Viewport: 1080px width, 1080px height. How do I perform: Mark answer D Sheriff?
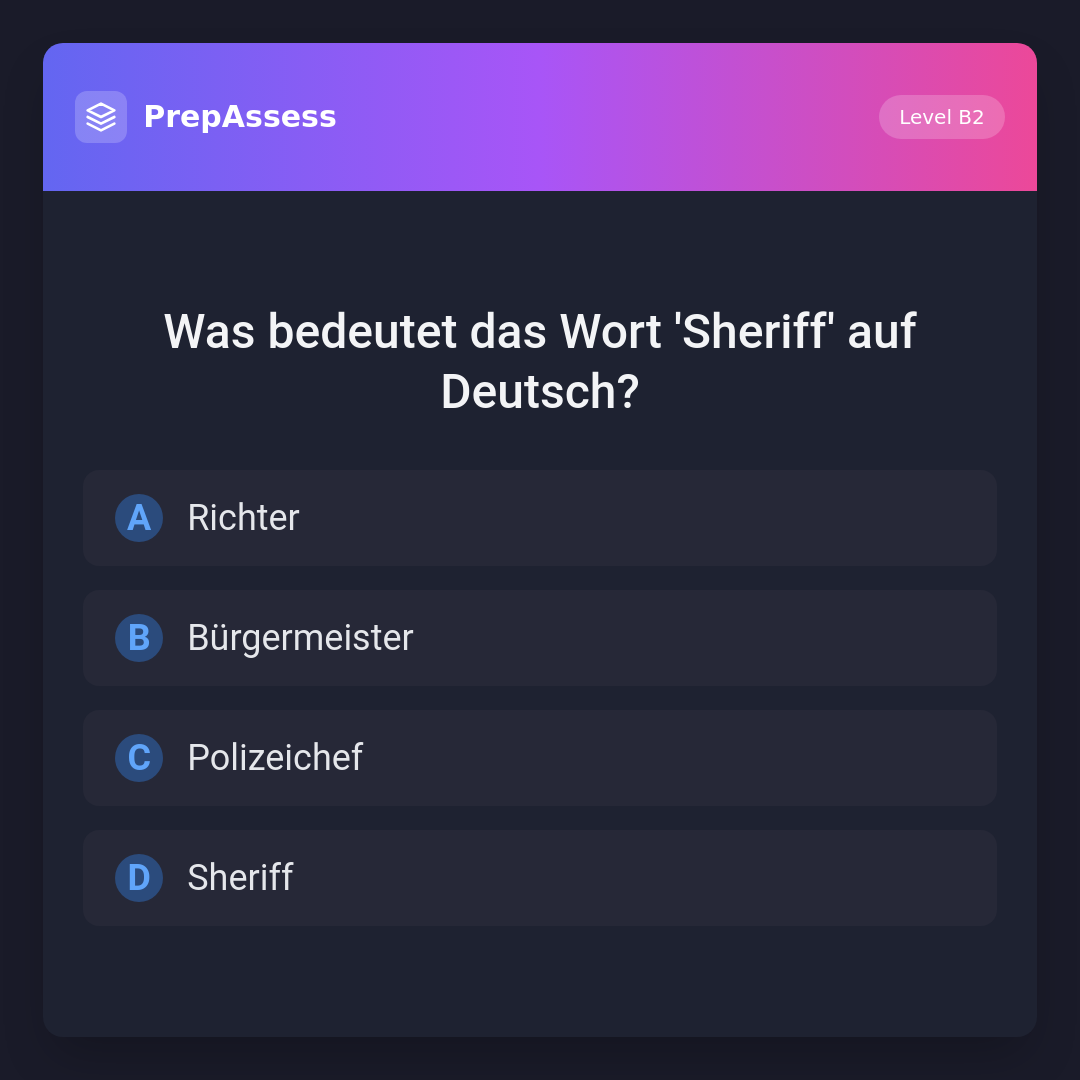540,878
